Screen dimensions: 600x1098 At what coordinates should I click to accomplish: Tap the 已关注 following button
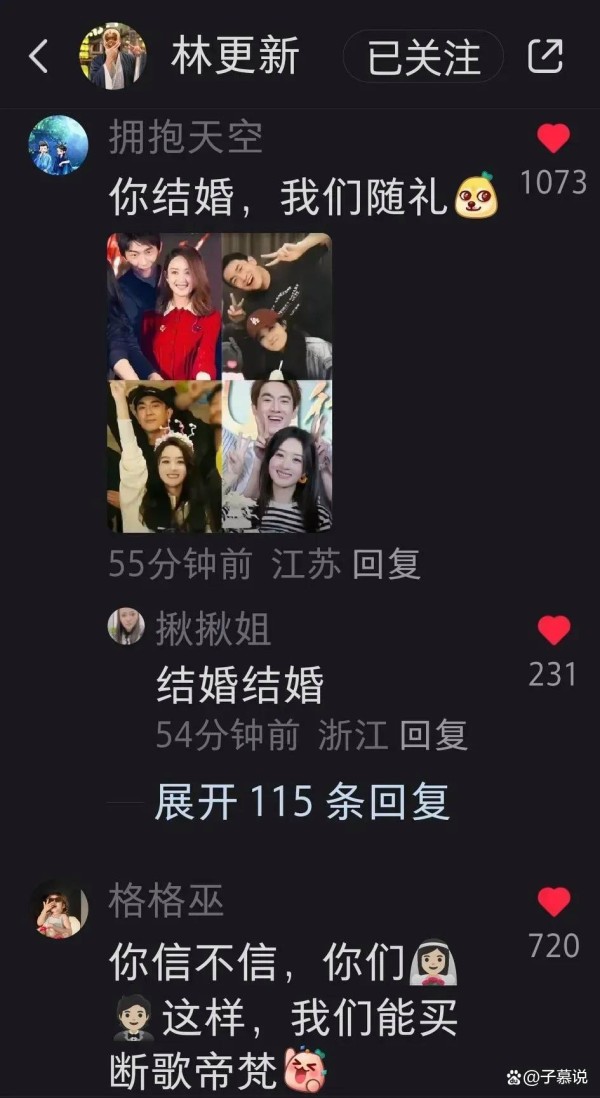click(424, 56)
